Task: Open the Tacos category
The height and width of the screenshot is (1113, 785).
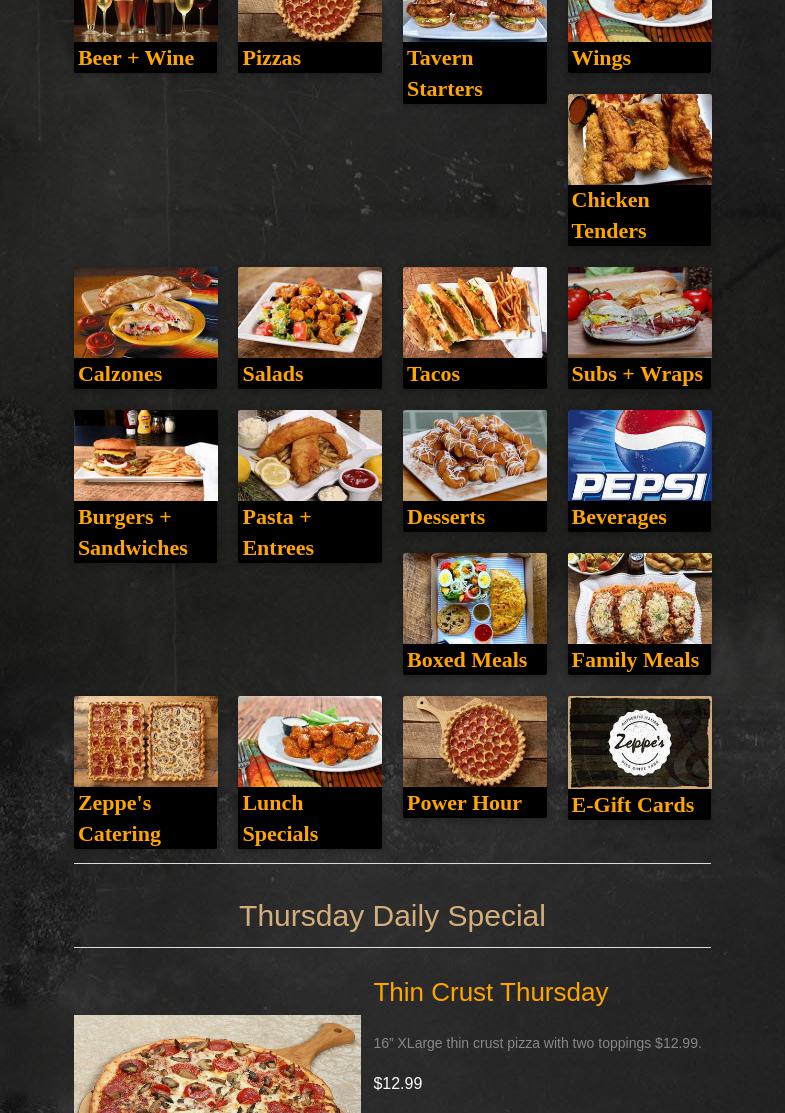Action: click(x=474, y=328)
